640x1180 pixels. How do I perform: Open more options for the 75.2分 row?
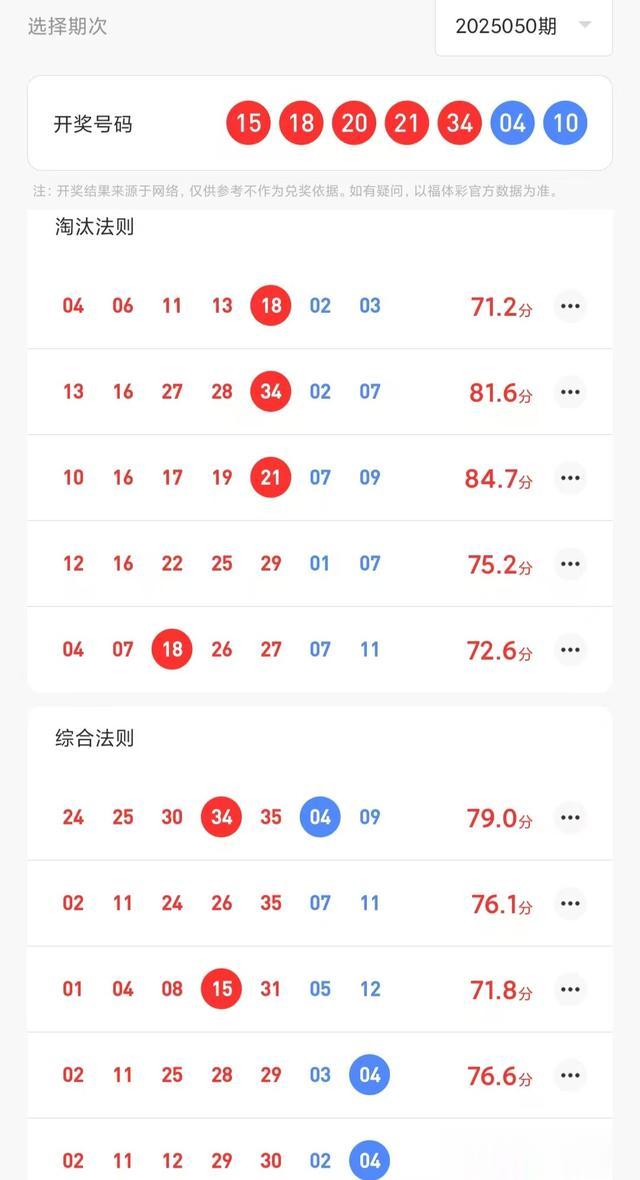coord(570,564)
